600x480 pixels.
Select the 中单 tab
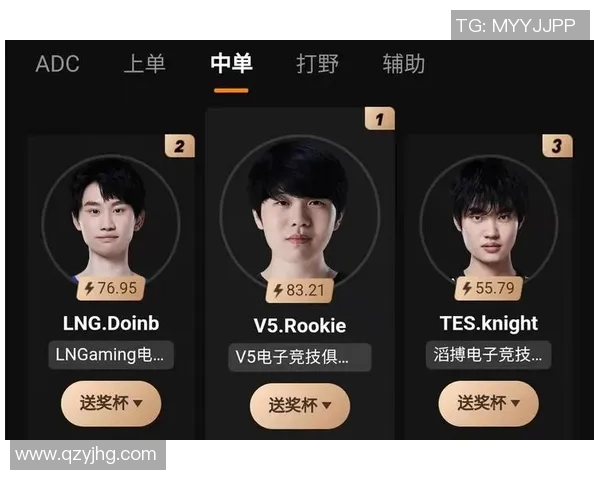click(231, 65)
